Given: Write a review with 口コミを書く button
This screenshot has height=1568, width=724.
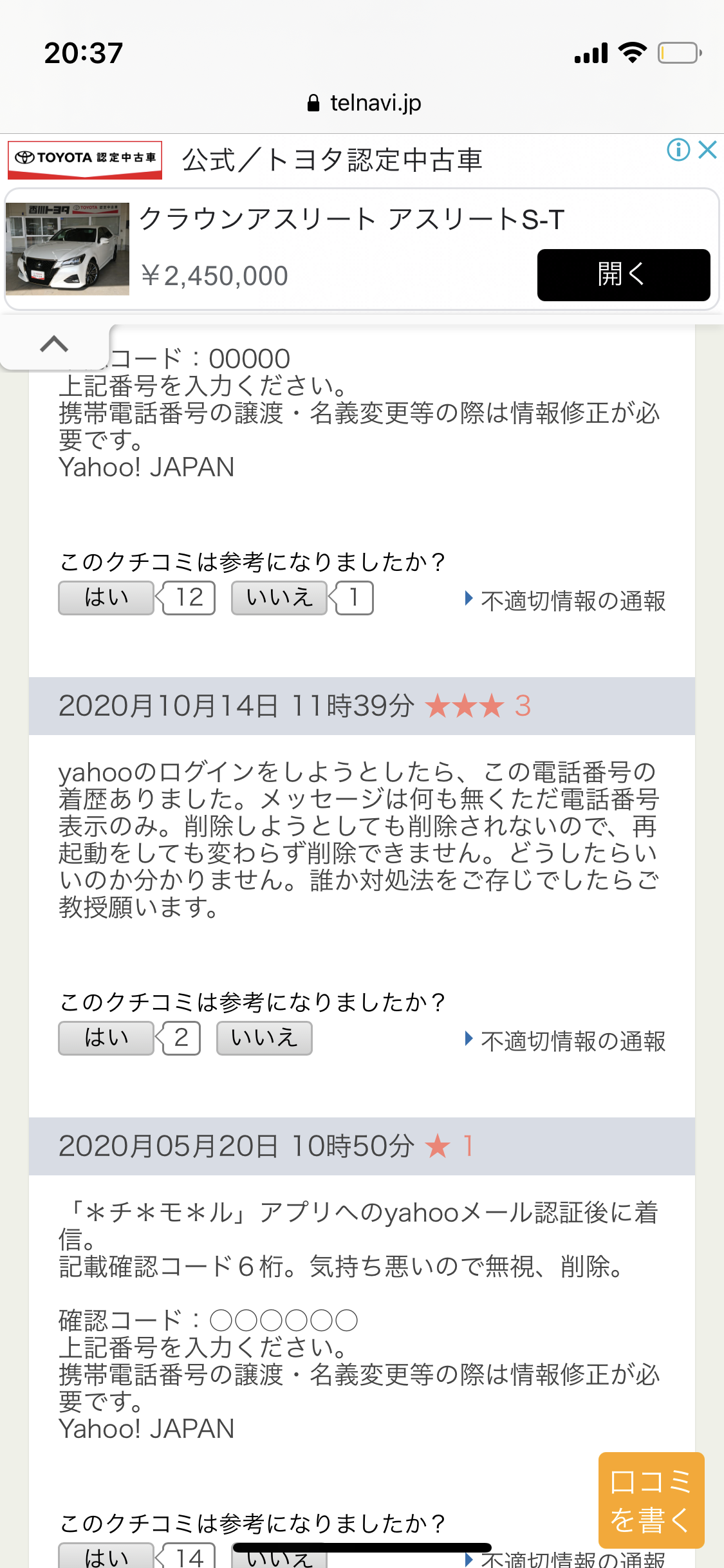Looking at the screenshot, I should (x=651, y=1500).
